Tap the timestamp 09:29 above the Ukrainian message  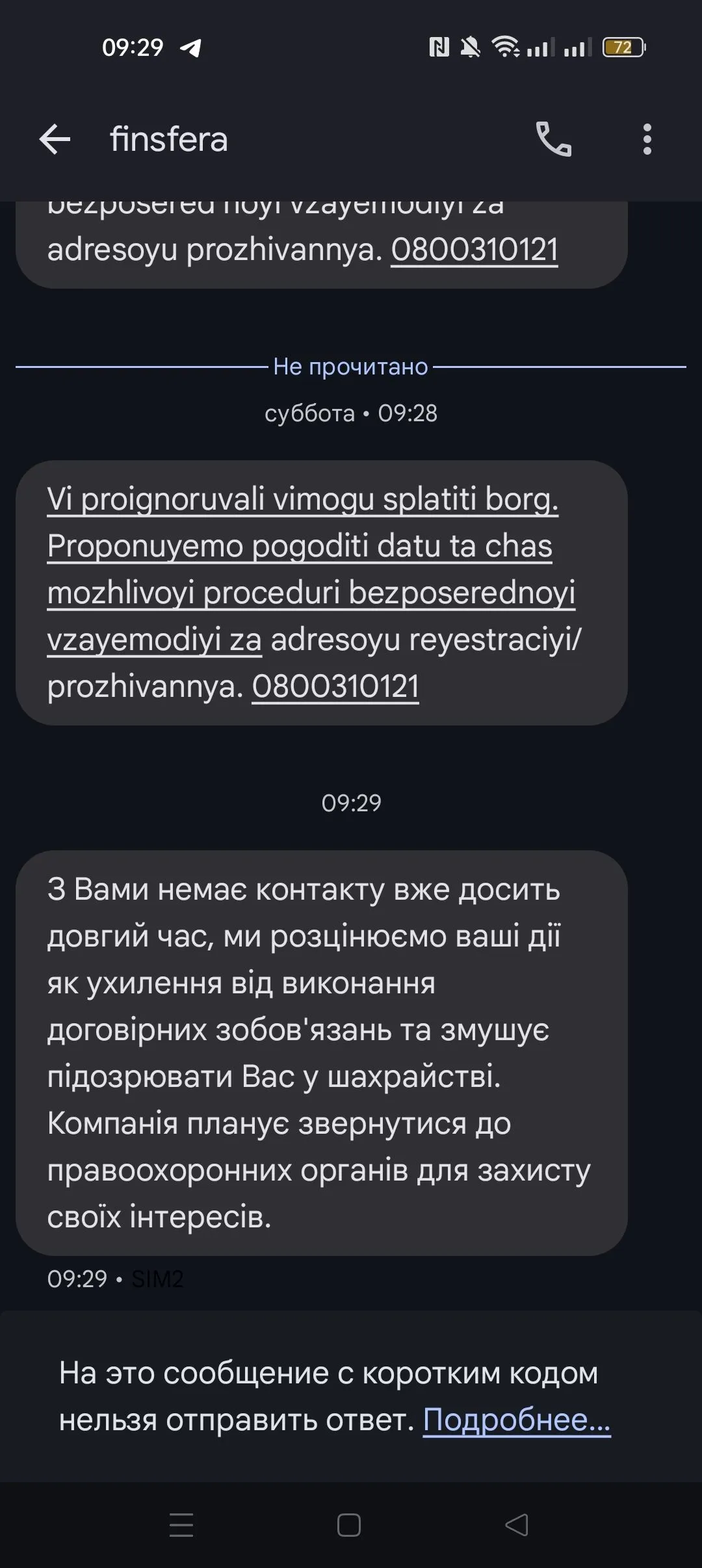tap(351, 804)
